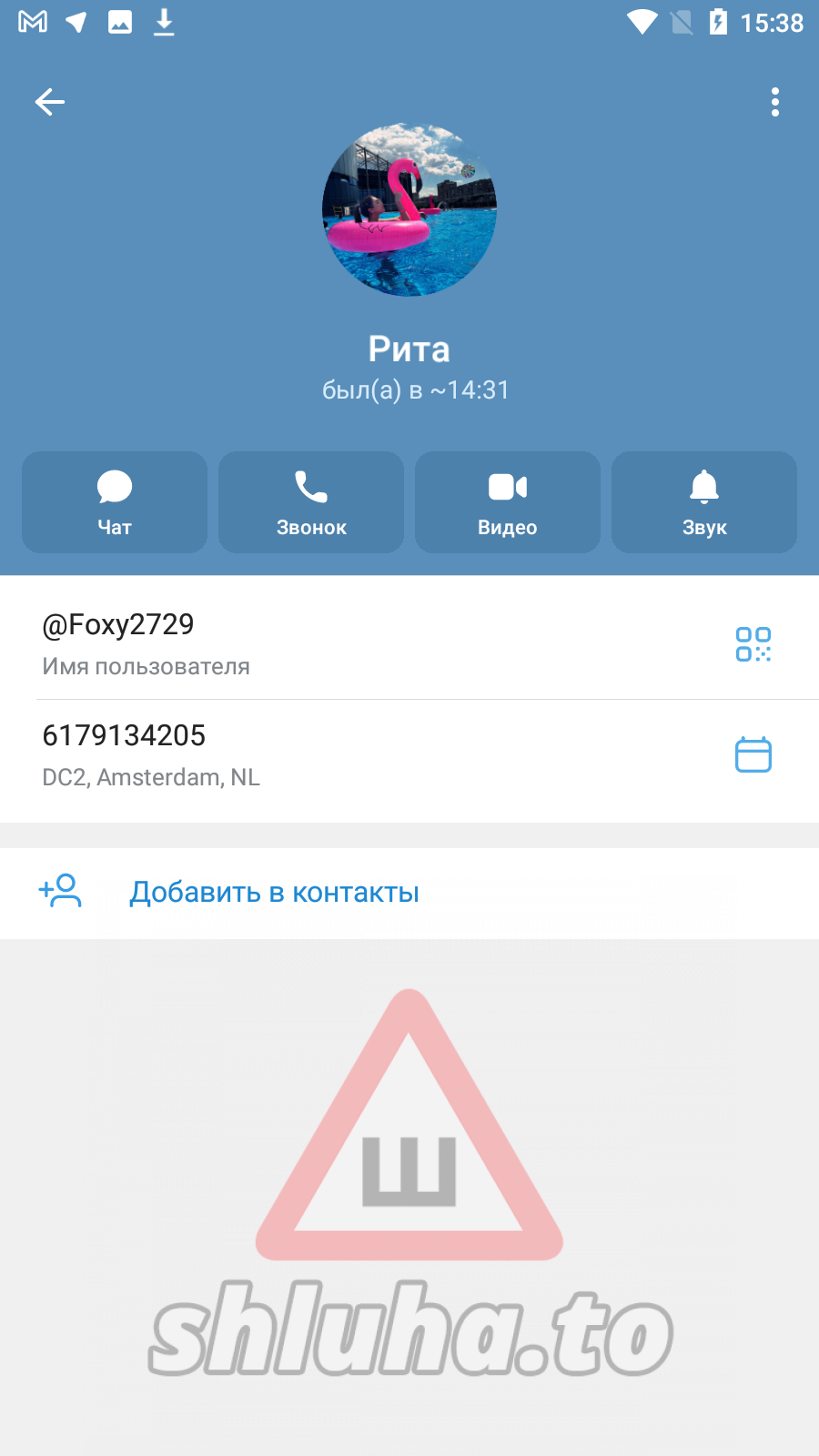
Task: Open the three-dot overflow menu
Action: click(774, 102)
